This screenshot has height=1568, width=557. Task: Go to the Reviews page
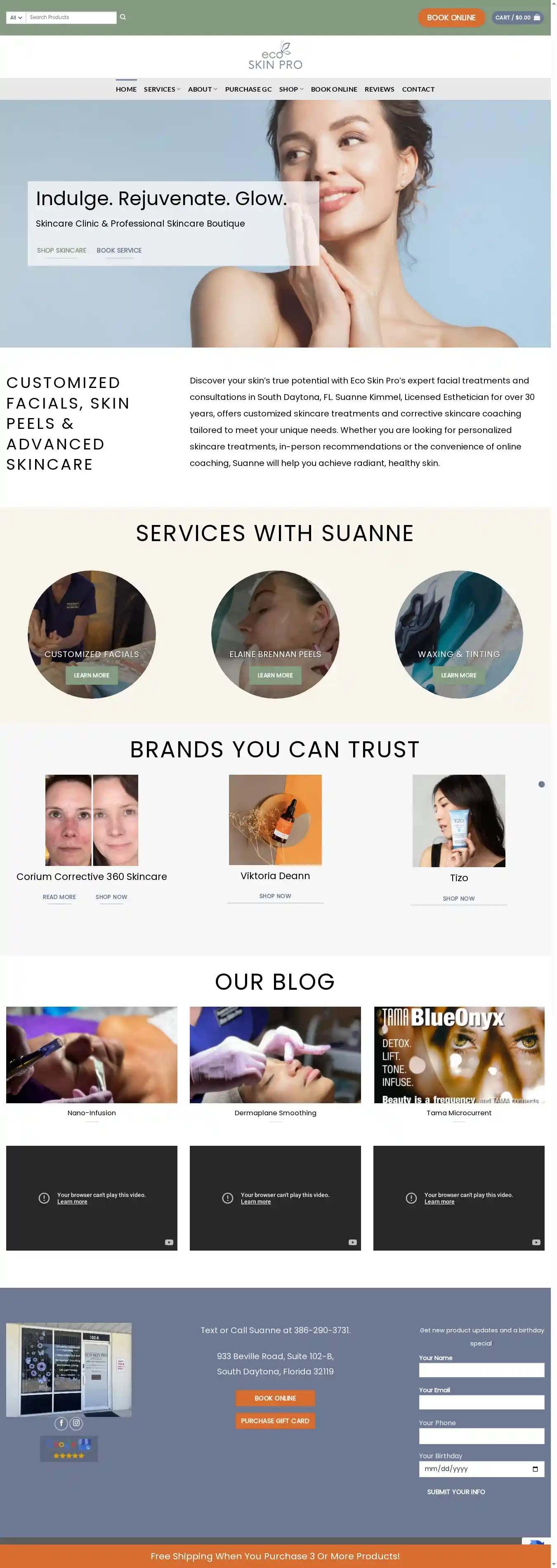379,90
